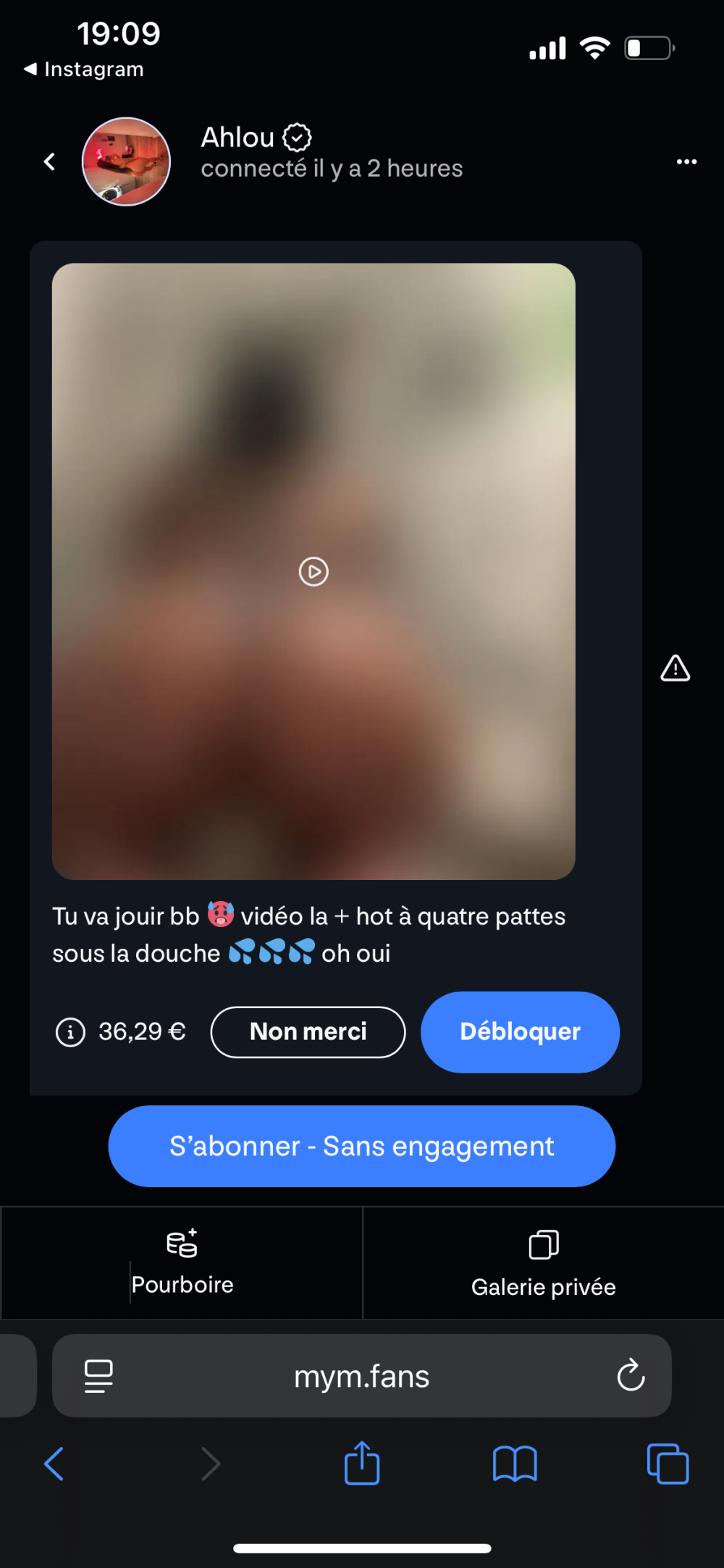
Task: View price info for 36,29 €
Action: (x=70, y=1032)
